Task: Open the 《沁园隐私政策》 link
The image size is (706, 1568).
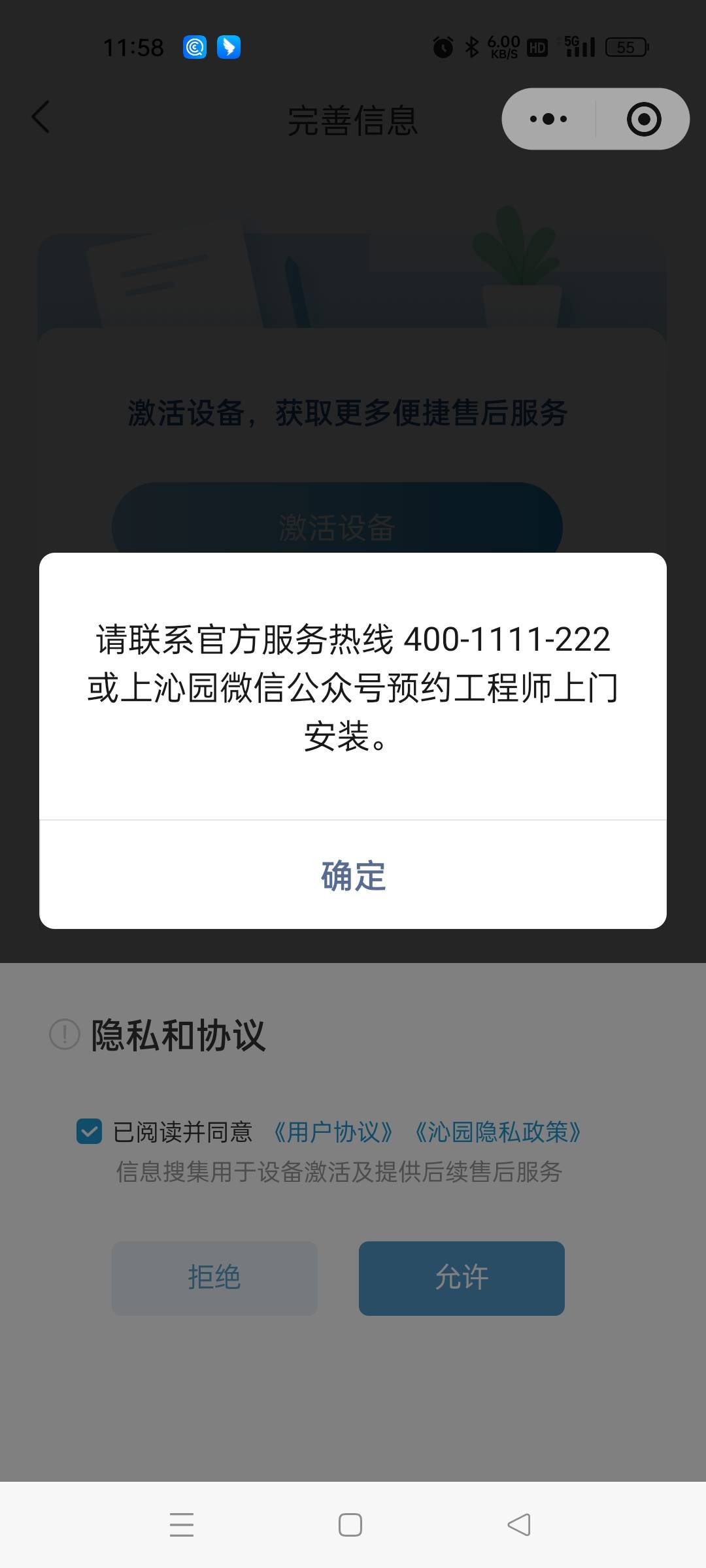Action: (x=498, y=1132)
